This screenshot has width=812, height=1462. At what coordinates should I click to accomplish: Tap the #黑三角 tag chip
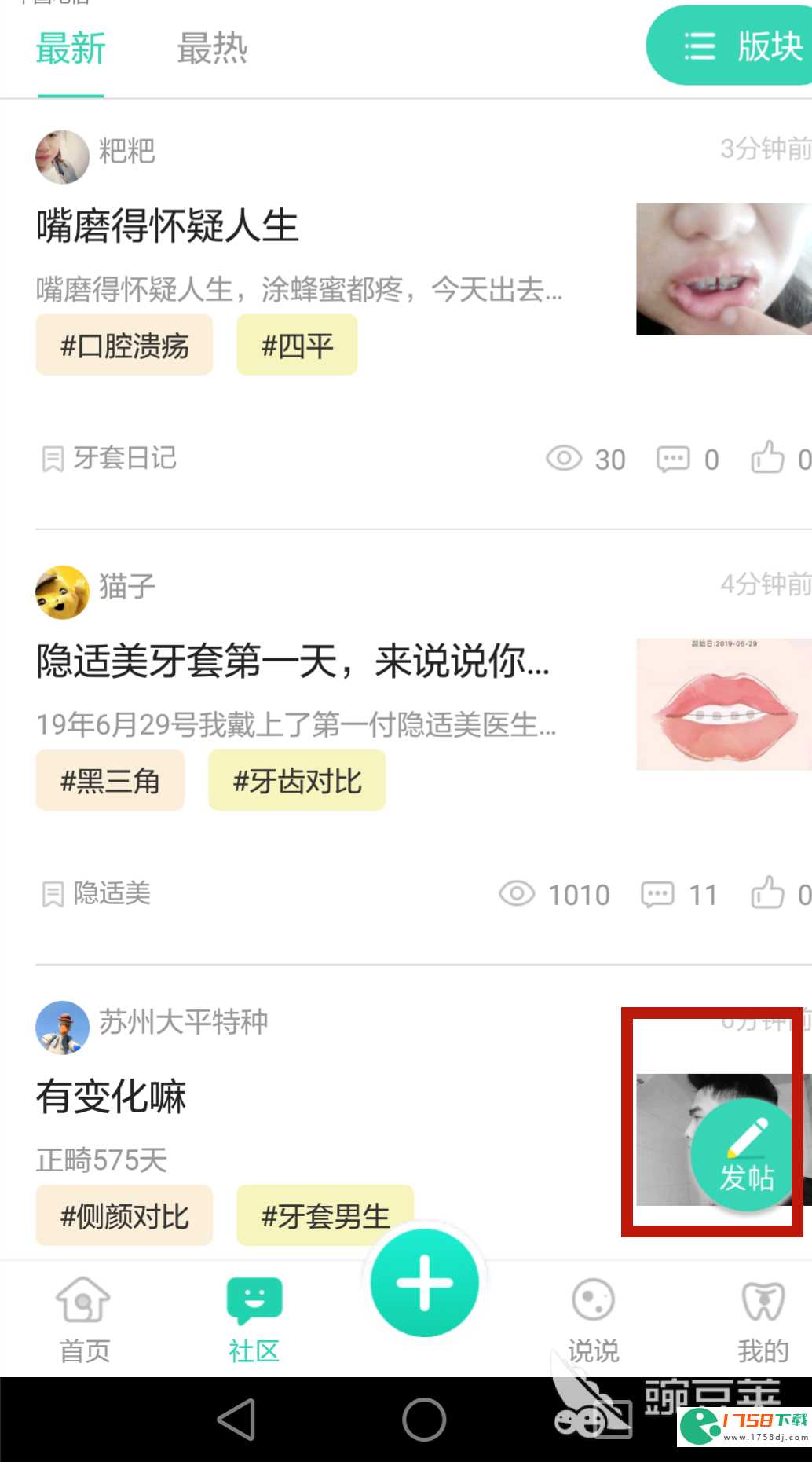tap(110, 781)
